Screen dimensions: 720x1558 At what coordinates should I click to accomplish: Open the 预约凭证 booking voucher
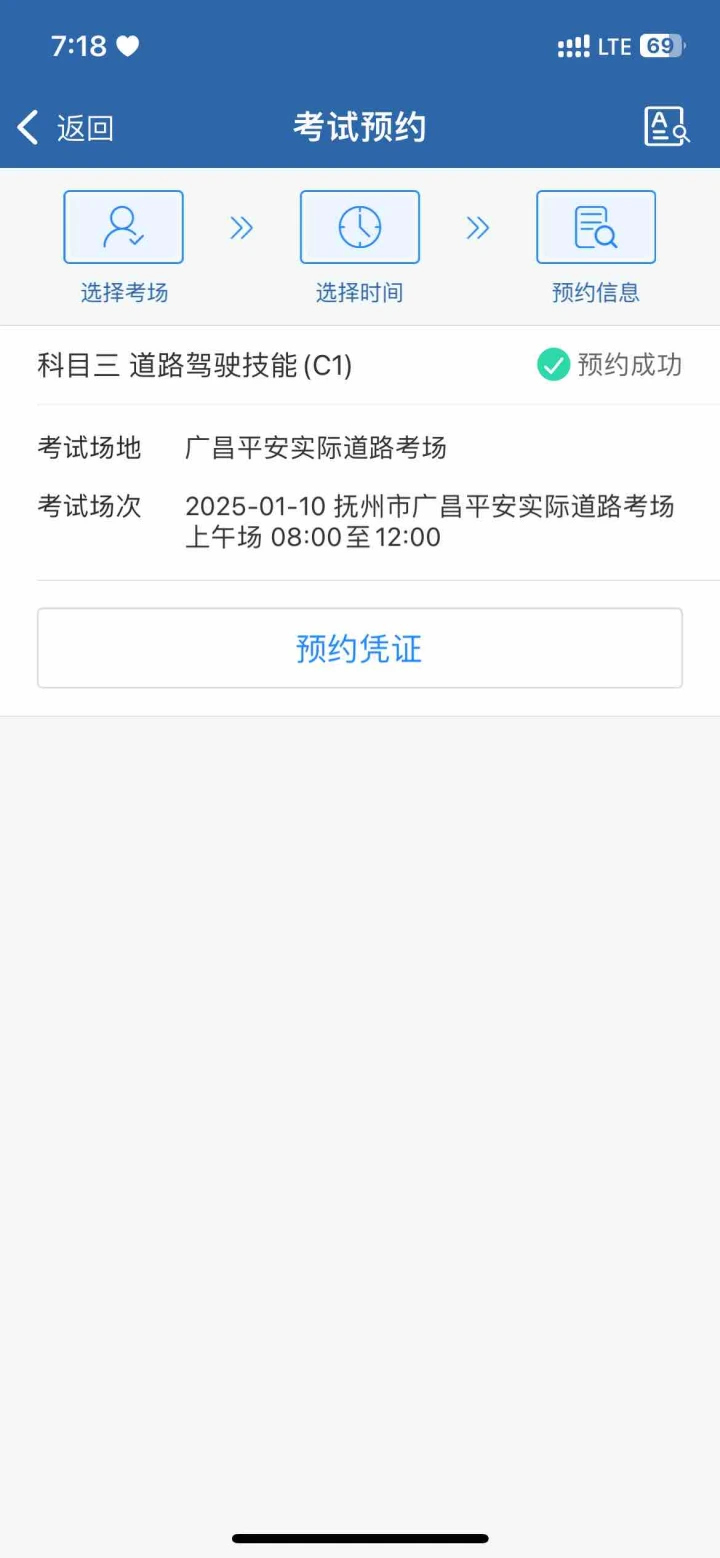(360, 648)
